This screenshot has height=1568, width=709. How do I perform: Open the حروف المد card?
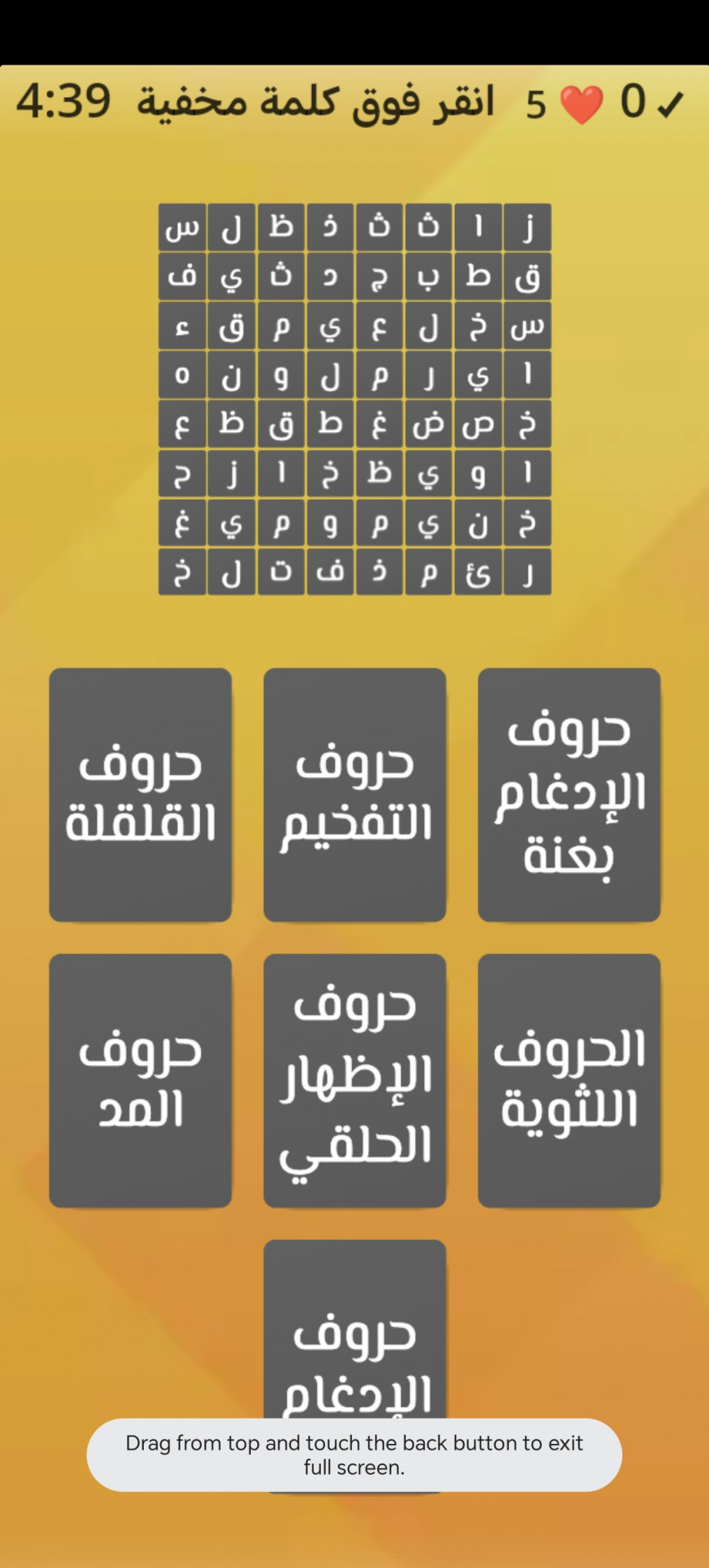point(140,1080)
